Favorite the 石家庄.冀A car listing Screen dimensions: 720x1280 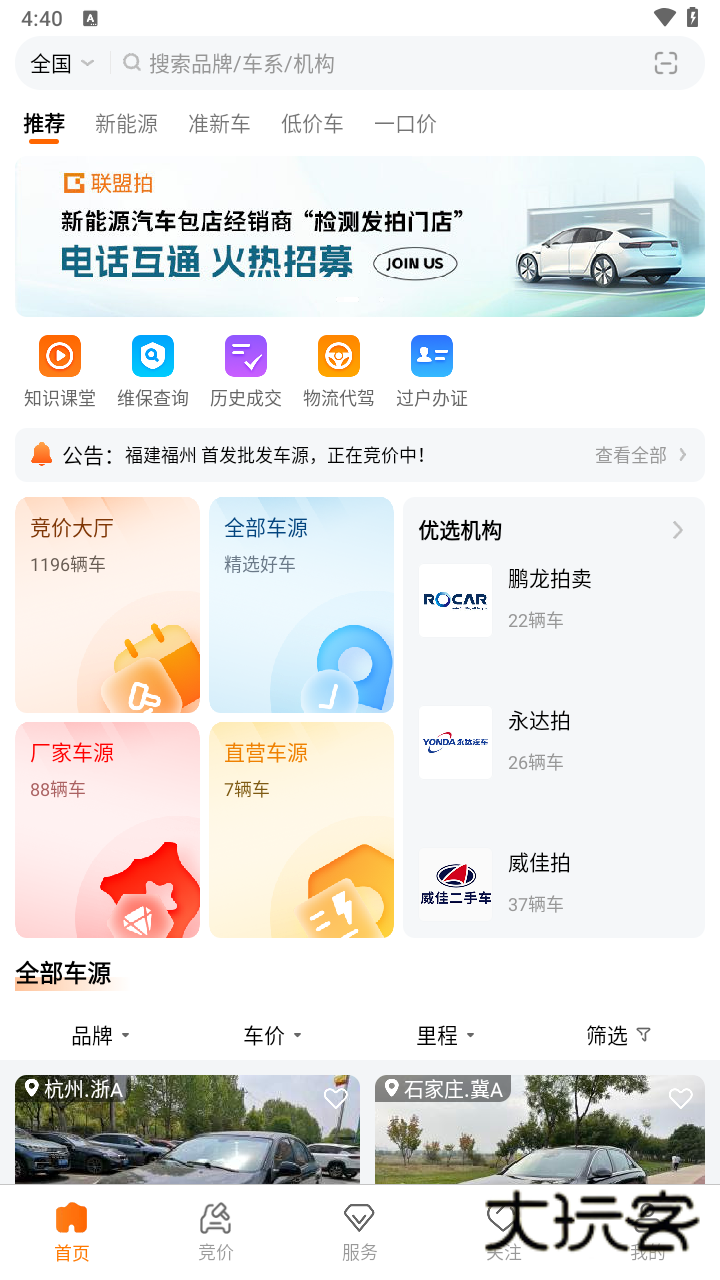coord(680,1098)
